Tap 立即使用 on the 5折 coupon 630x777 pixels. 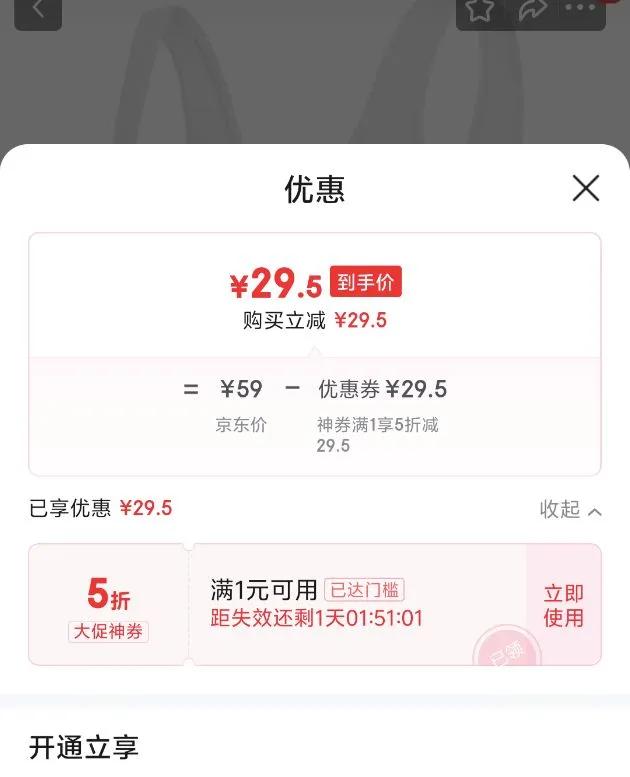pos(564,605)
